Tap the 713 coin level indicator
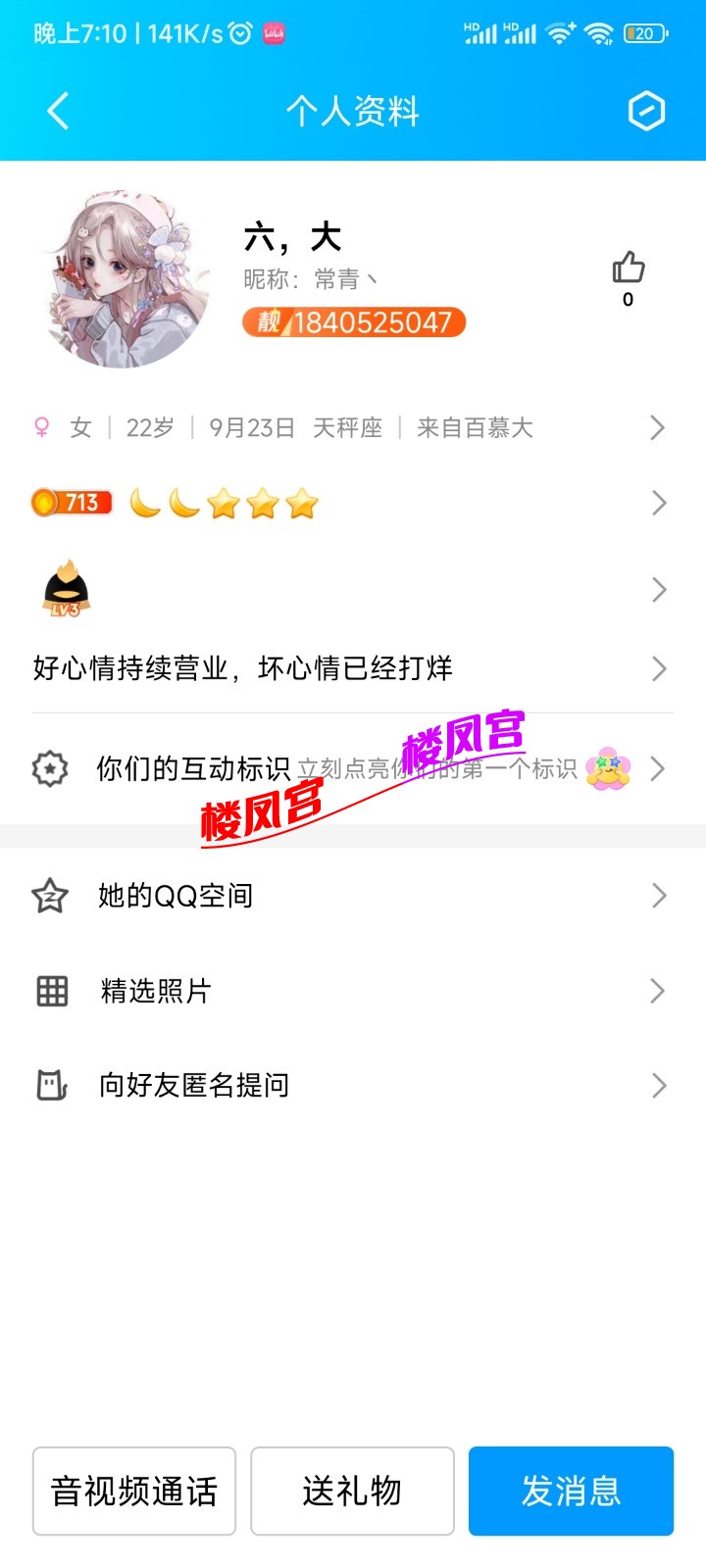This screenshot has height=1568, width=706. (x=72, y=502)
